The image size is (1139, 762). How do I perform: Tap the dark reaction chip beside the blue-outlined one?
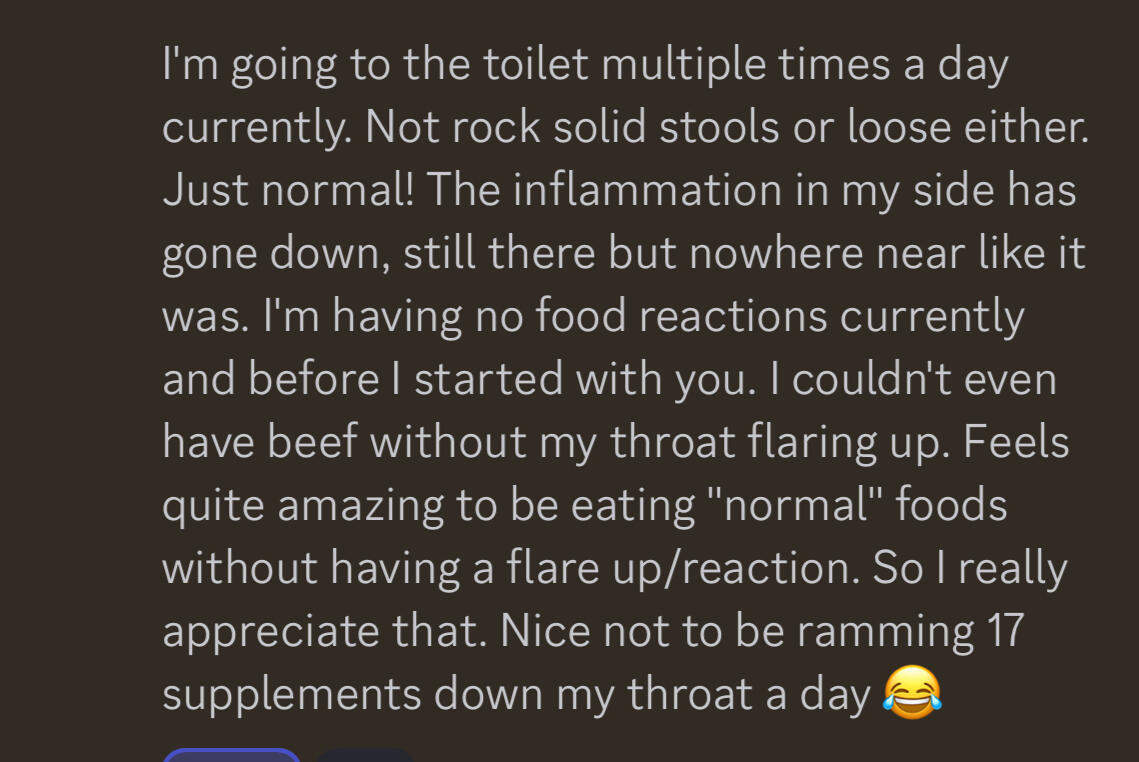(x=365, y=755)
